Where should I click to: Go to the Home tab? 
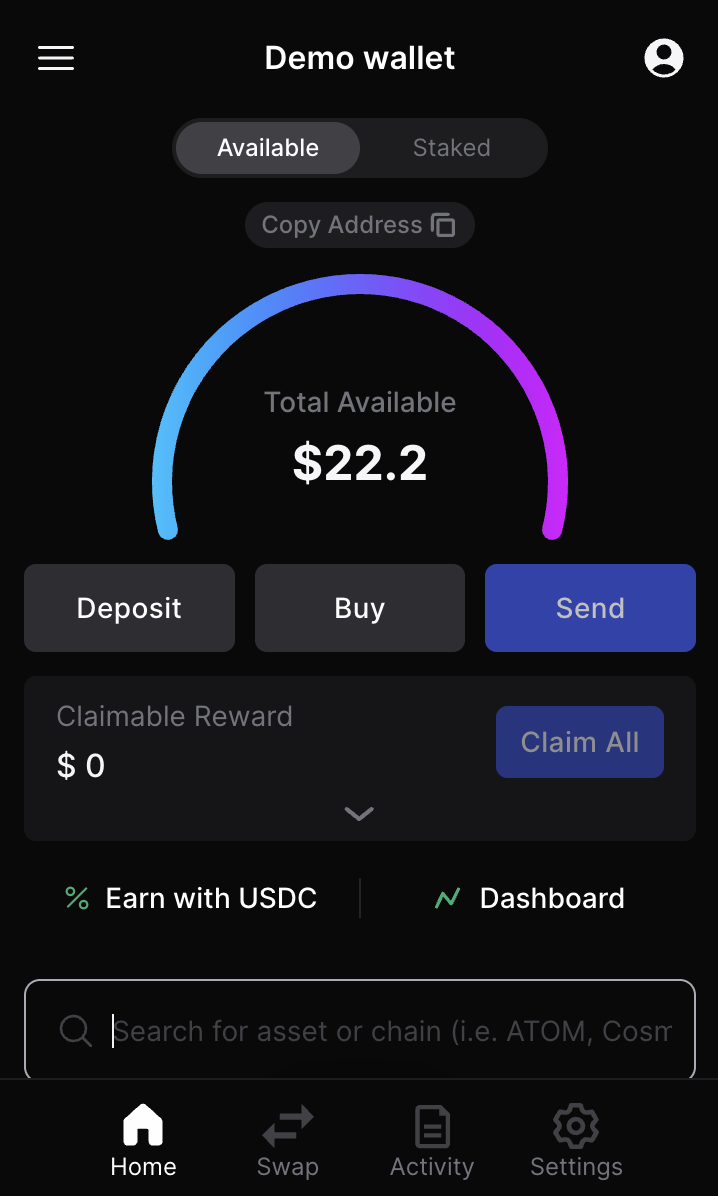point(143,1140)
